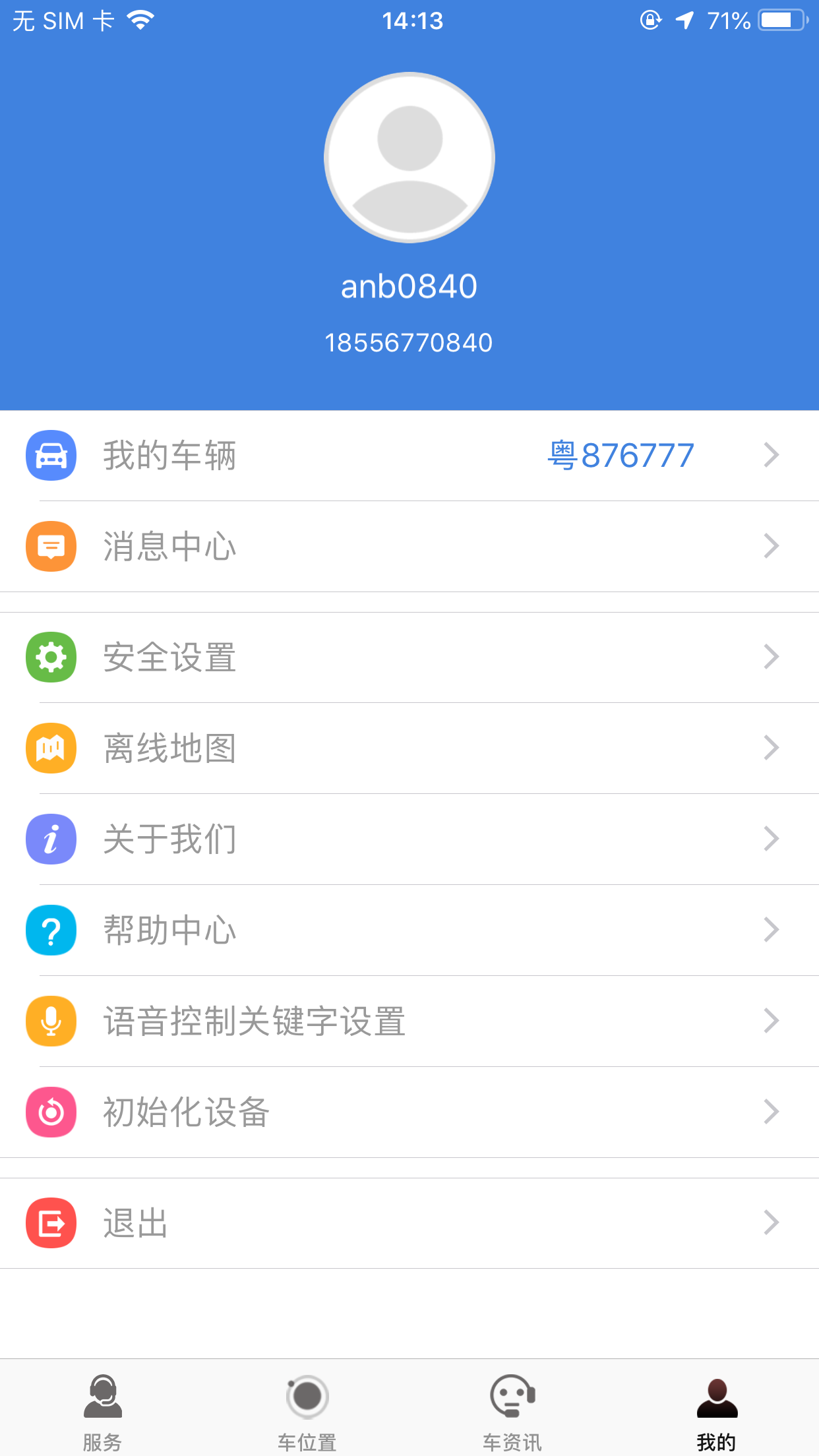The image size is (819, 1456).
Task: Select 初始化设备 to reset device
Action: pyautogui.click(x=409, y=1112)
